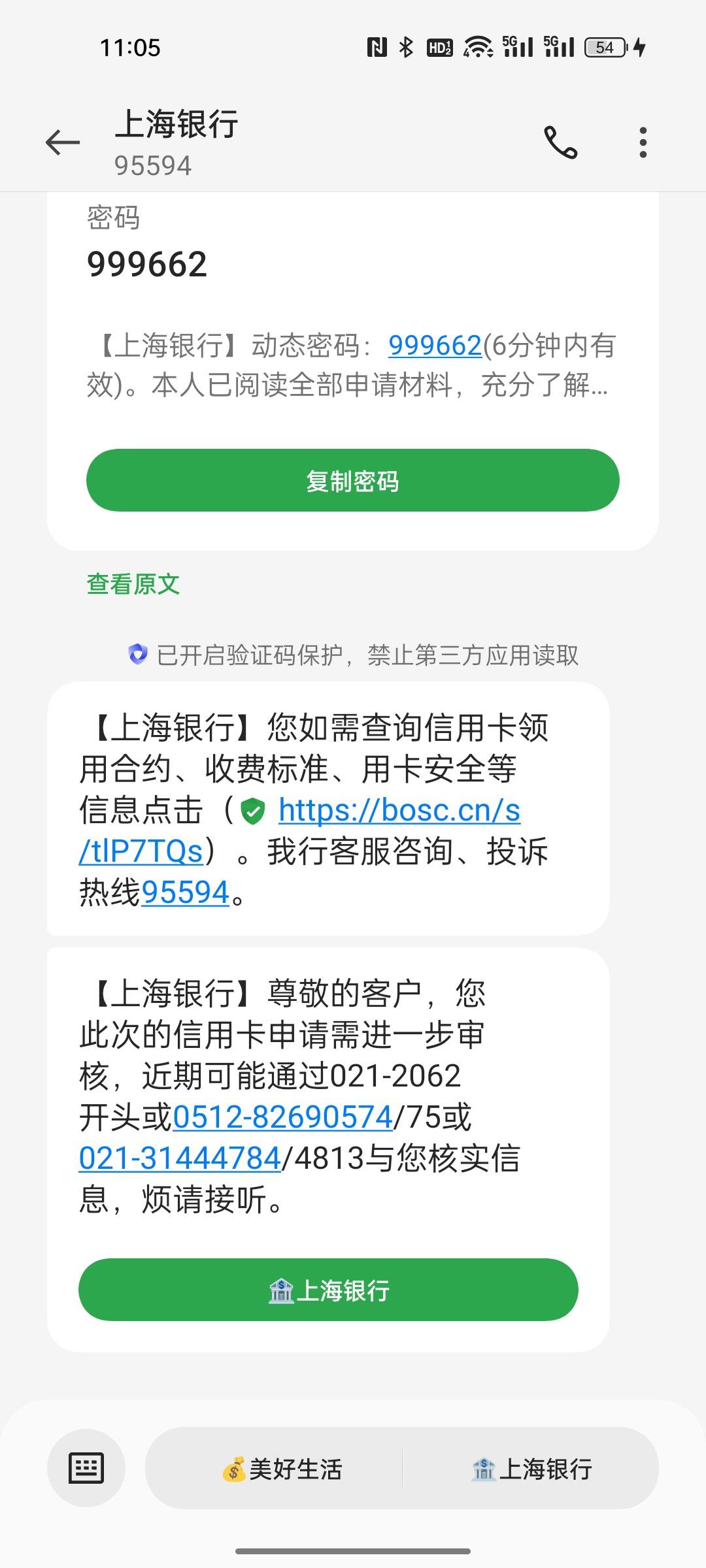
Task: Go back using the back arrow
Action: pyautogui.click(x=63, y=142)
